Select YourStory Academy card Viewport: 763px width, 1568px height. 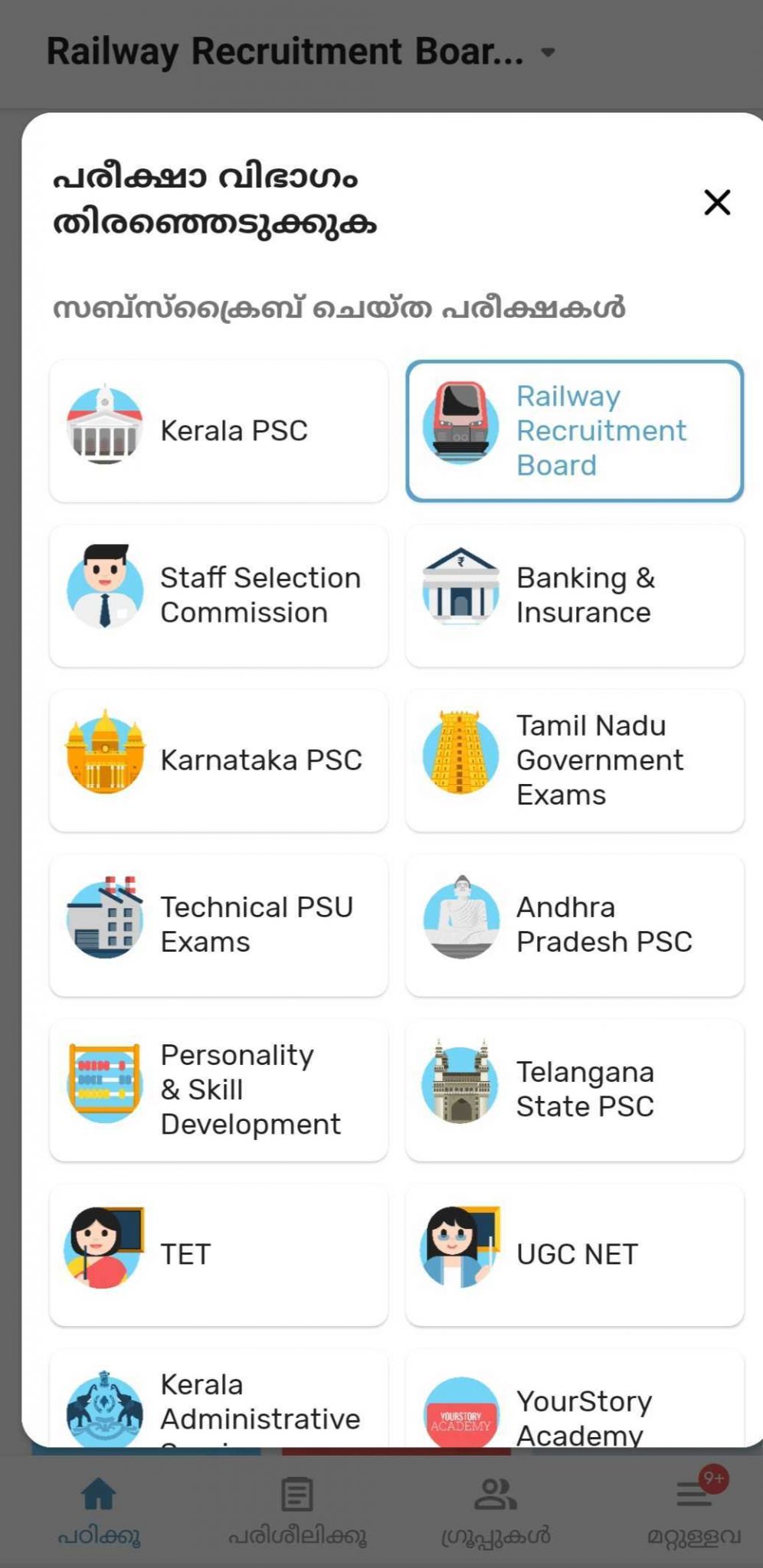pos(575,1398)
